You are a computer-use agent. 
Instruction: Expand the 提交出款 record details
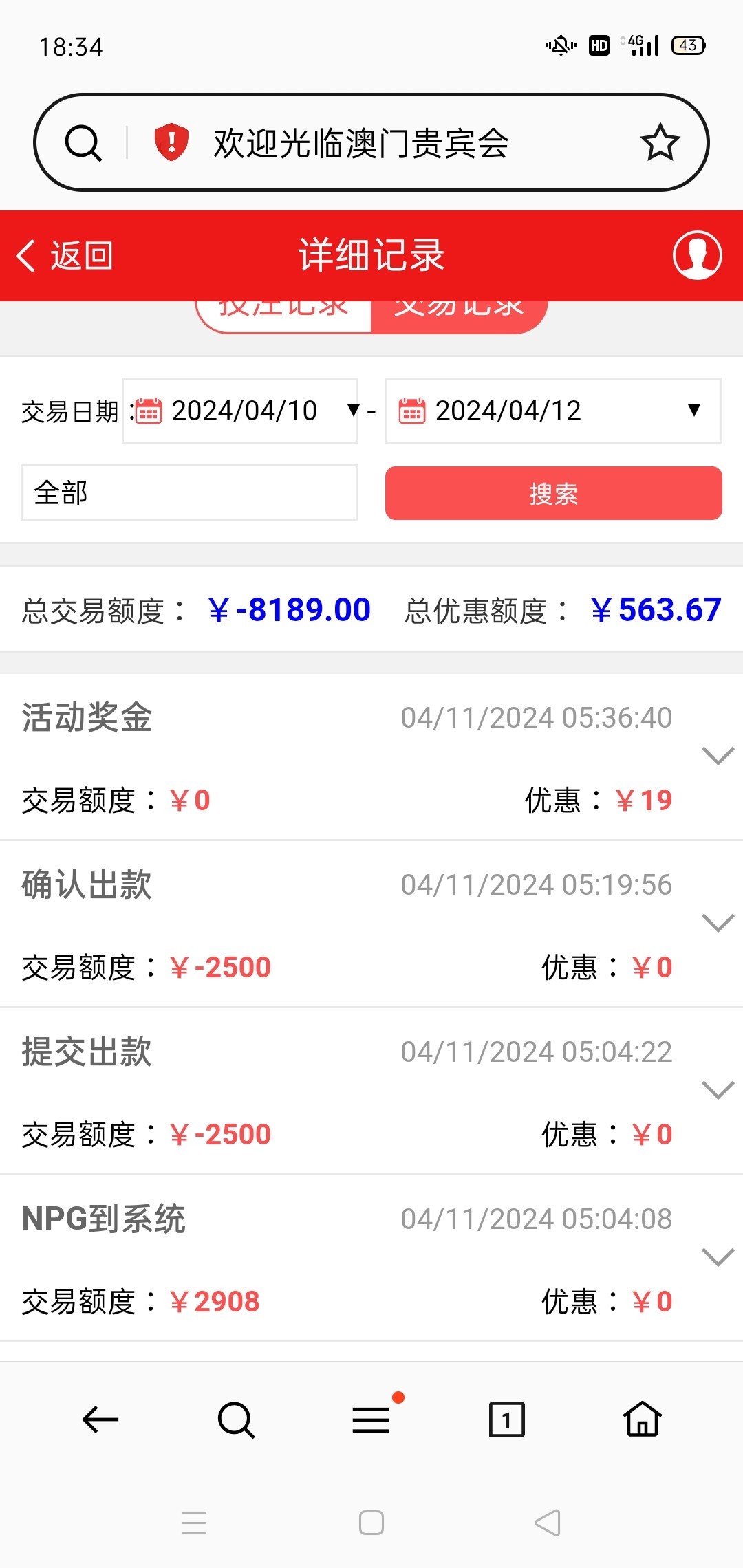(x=718, y=1090)
